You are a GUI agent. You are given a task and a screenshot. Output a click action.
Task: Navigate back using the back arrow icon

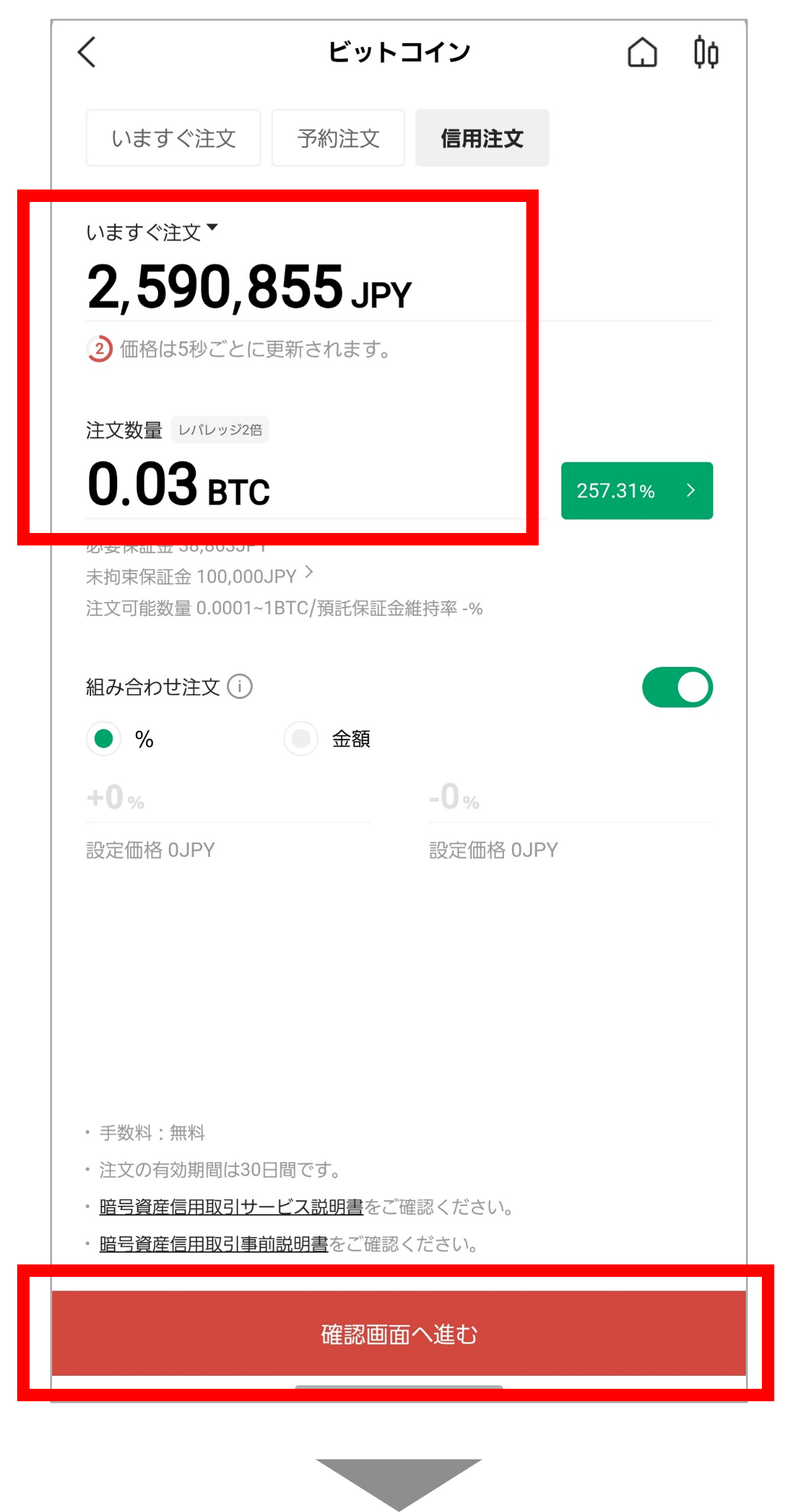pos(86,52)
